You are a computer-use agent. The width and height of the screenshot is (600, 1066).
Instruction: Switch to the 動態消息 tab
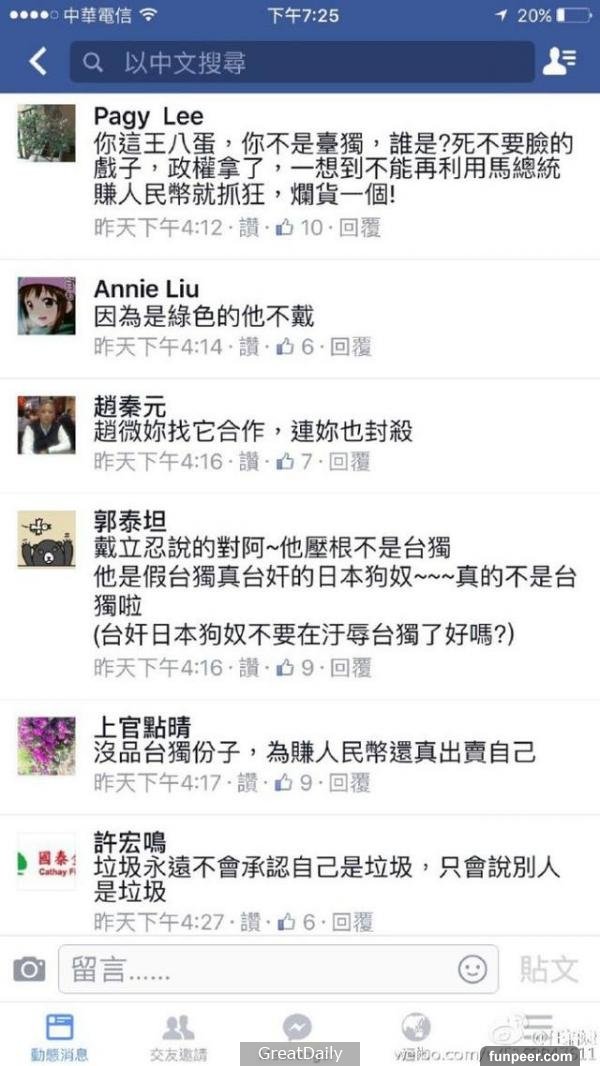[60, 1035]
